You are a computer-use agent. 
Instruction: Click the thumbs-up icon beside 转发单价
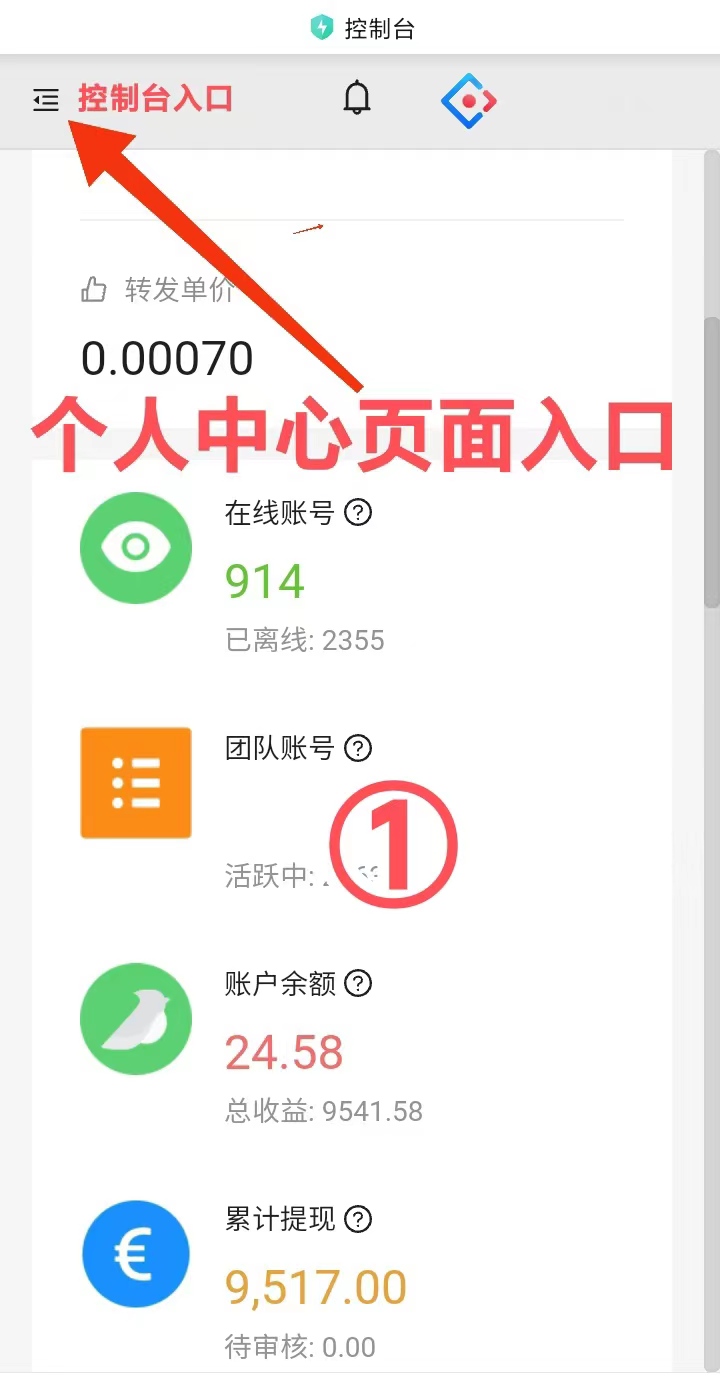point(93,290)
